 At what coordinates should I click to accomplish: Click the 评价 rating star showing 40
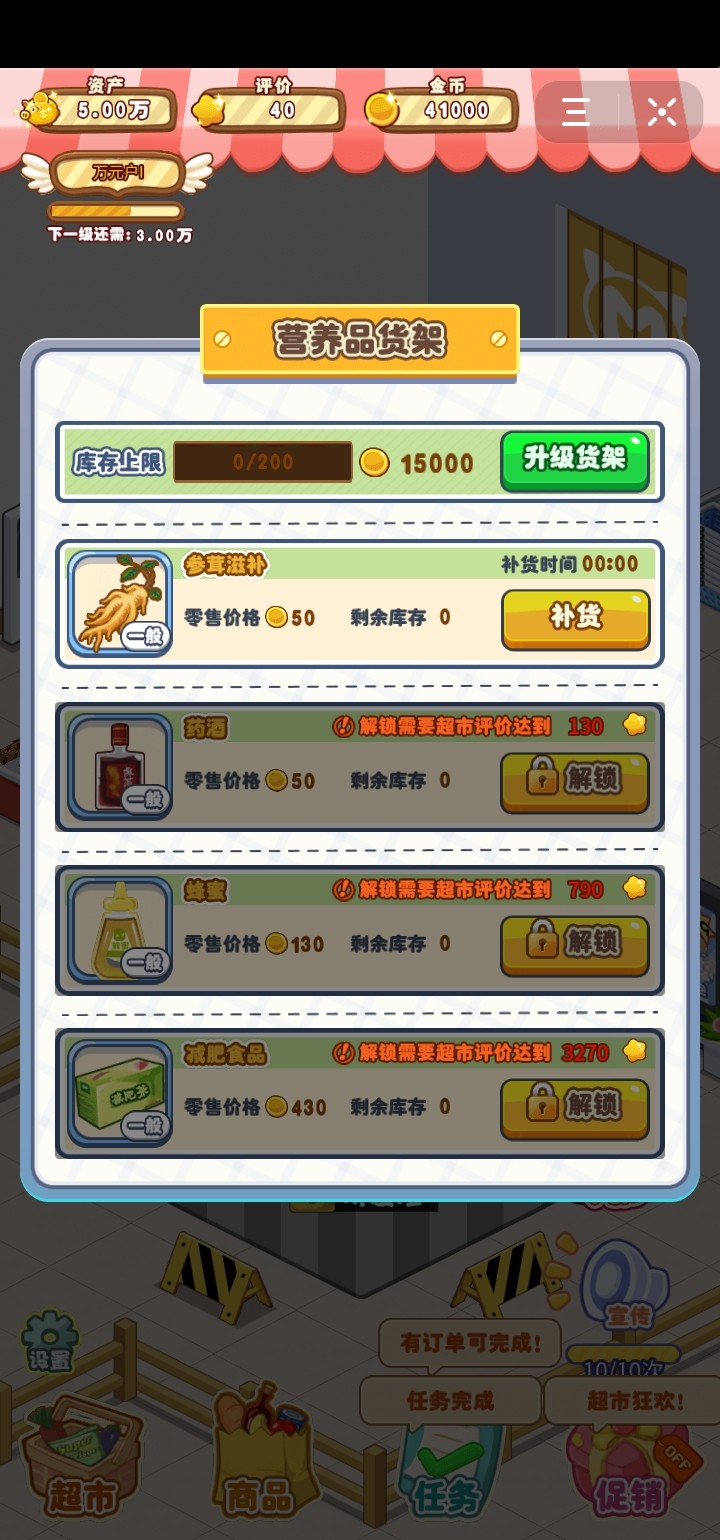click(x=270, y=108)
